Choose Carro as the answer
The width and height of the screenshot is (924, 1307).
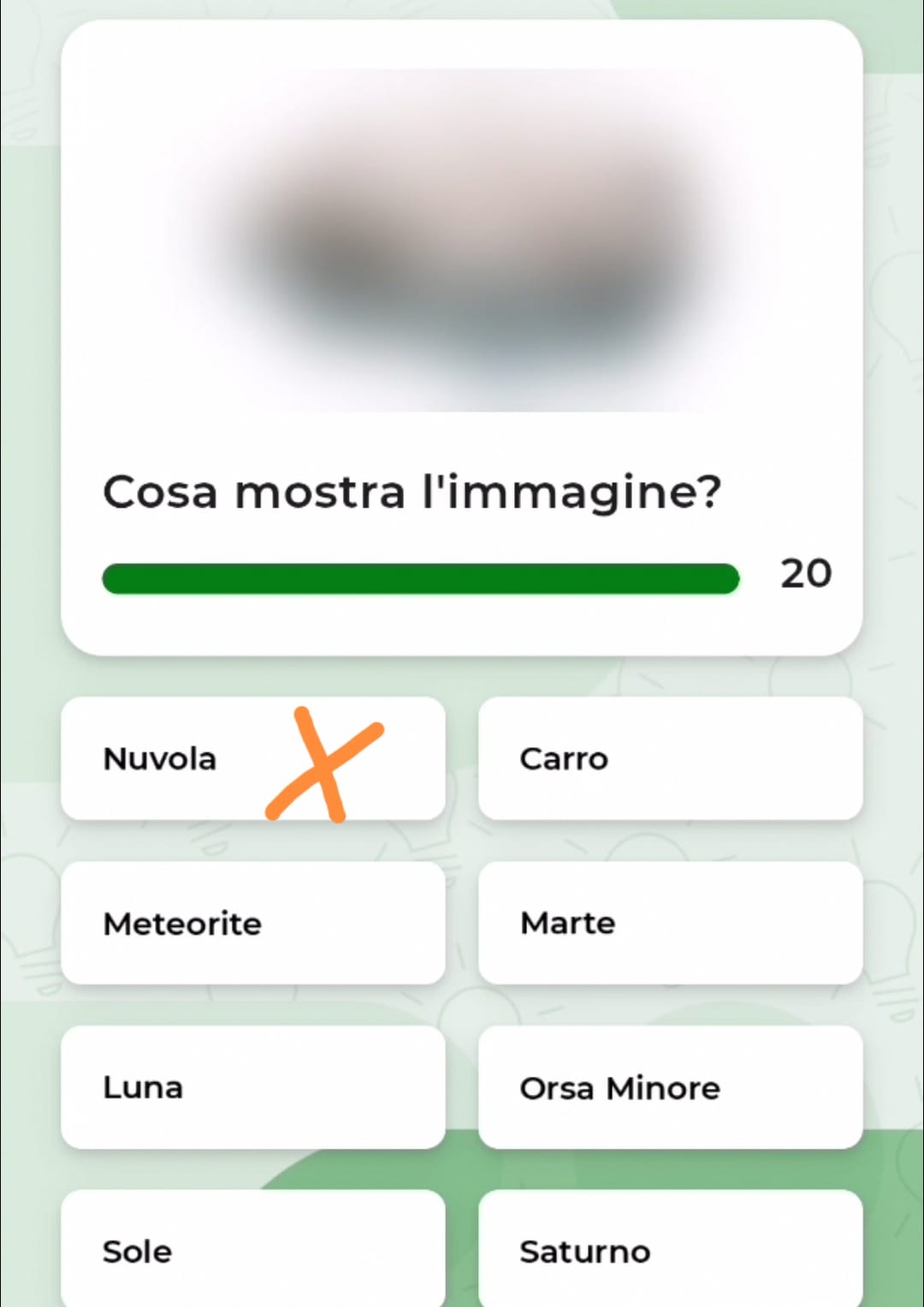click(x=670, y=758)
